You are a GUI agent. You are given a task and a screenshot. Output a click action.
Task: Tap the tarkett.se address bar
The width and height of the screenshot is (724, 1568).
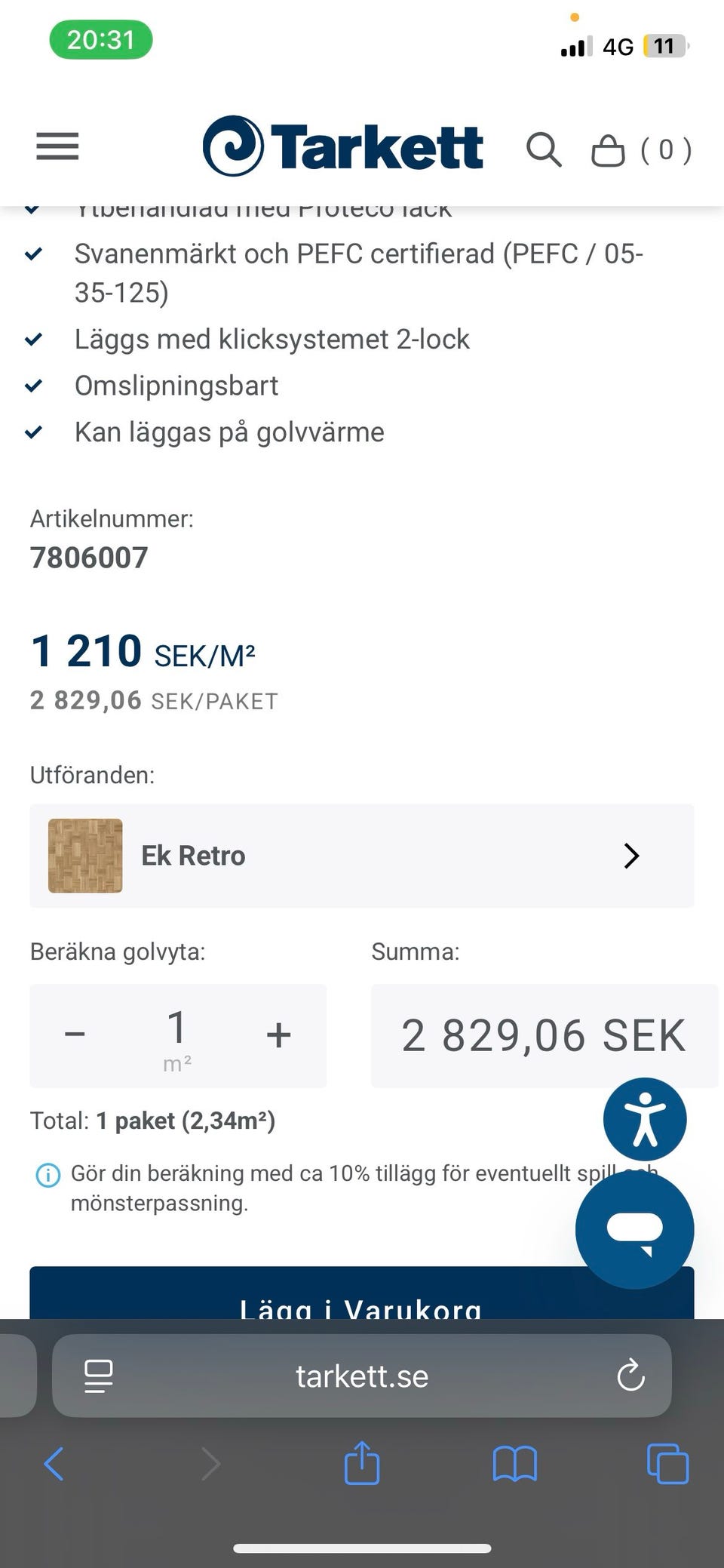pyautogui.click(x=362, y=1377)
